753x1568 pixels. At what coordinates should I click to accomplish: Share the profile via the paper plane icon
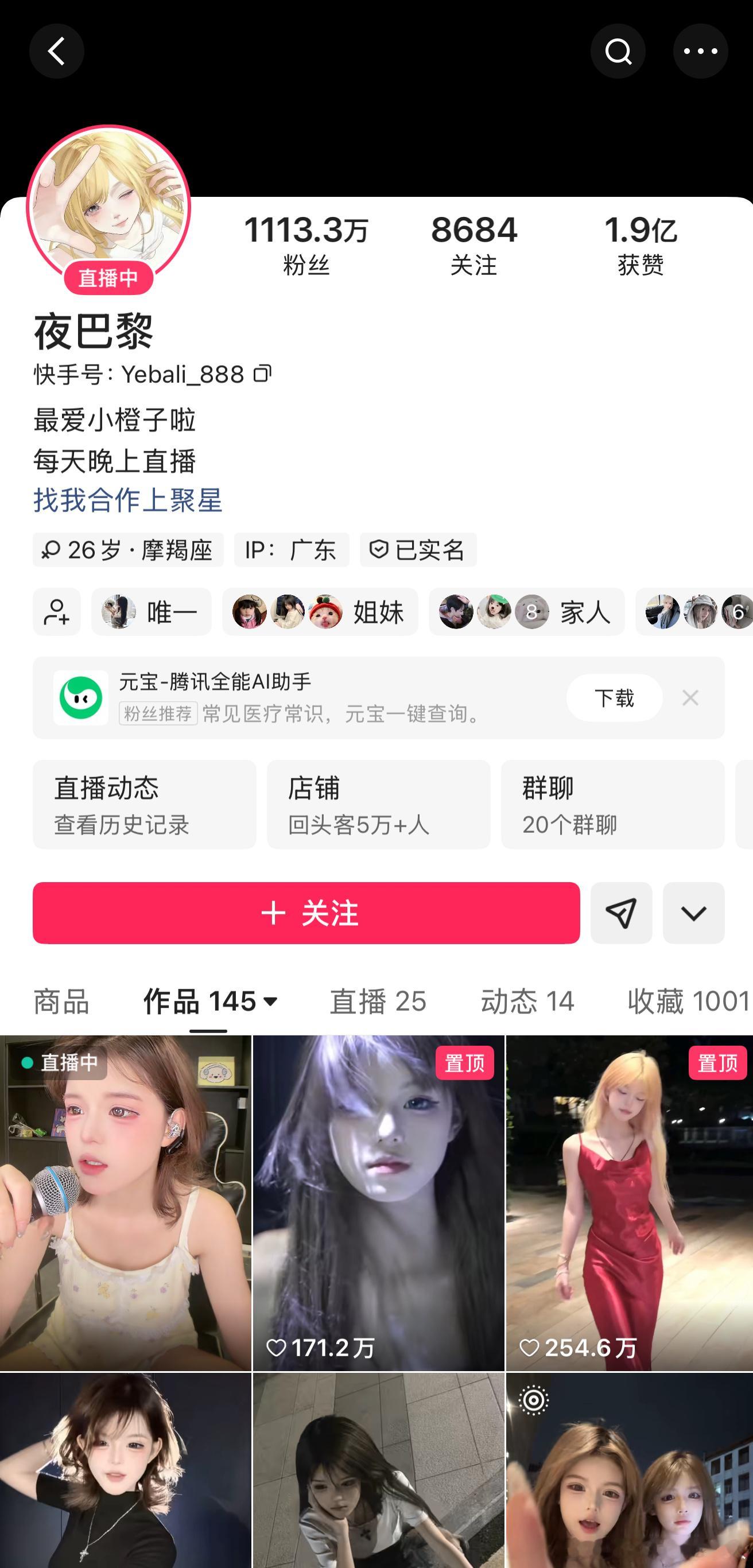click(621, 914)
